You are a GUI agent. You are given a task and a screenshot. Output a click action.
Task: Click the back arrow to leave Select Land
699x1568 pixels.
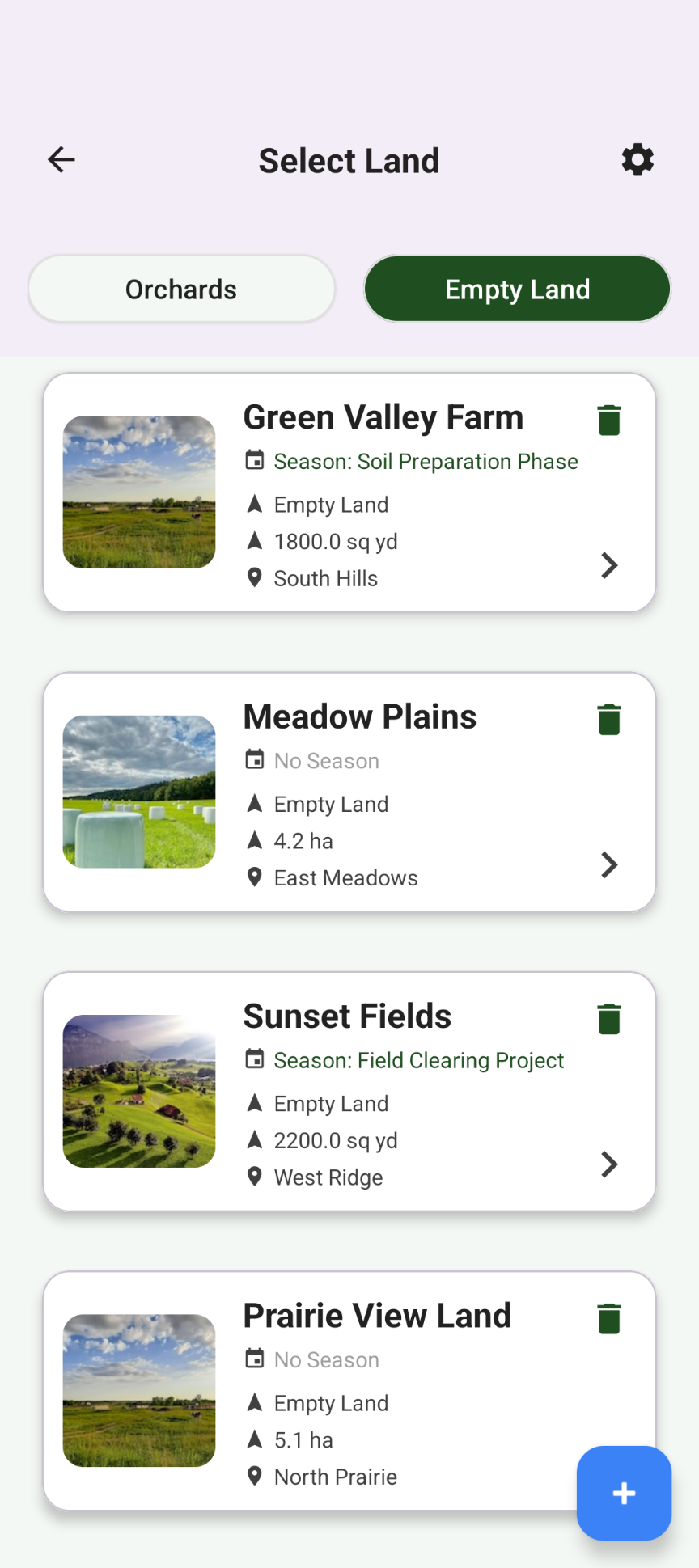61,159
